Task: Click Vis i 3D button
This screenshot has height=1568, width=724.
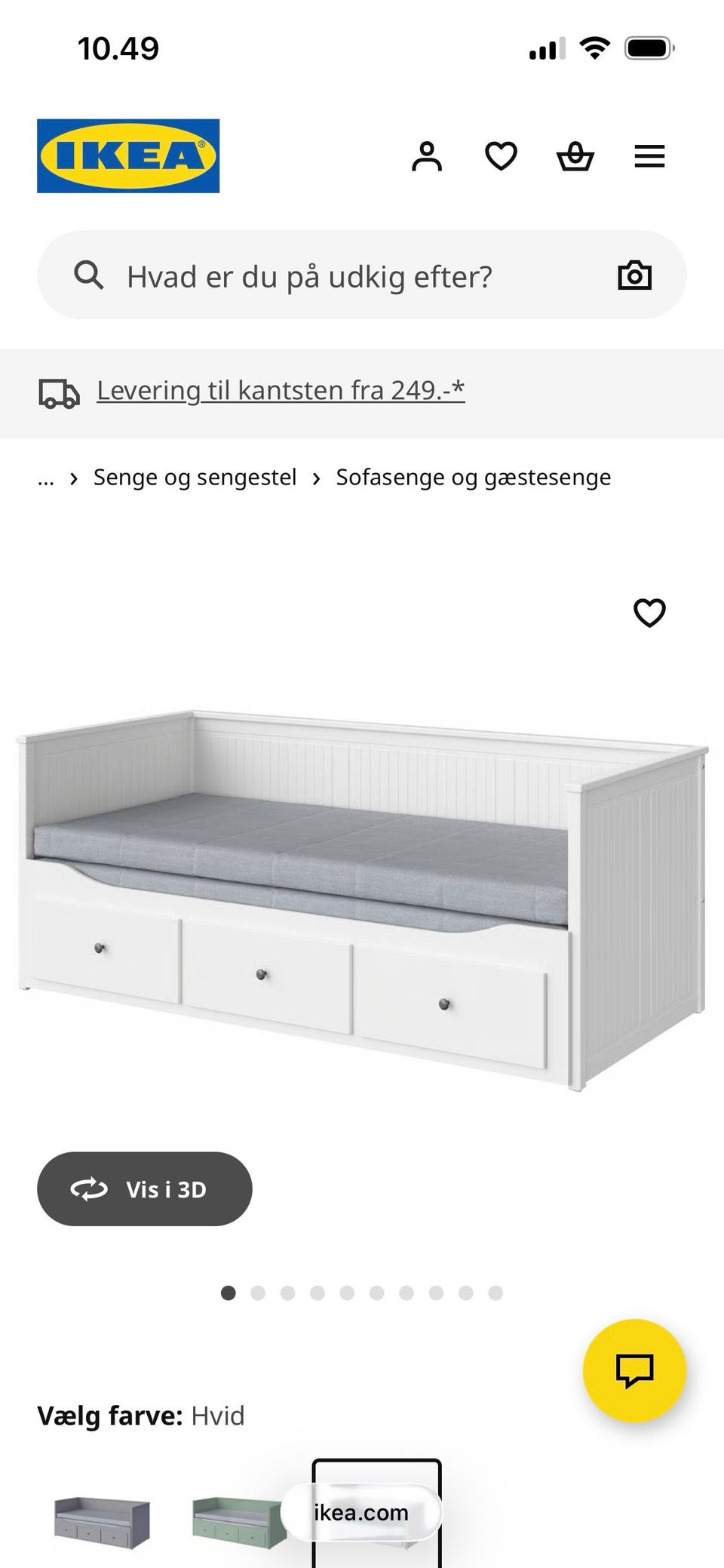Action: (x=145, y=1188)
